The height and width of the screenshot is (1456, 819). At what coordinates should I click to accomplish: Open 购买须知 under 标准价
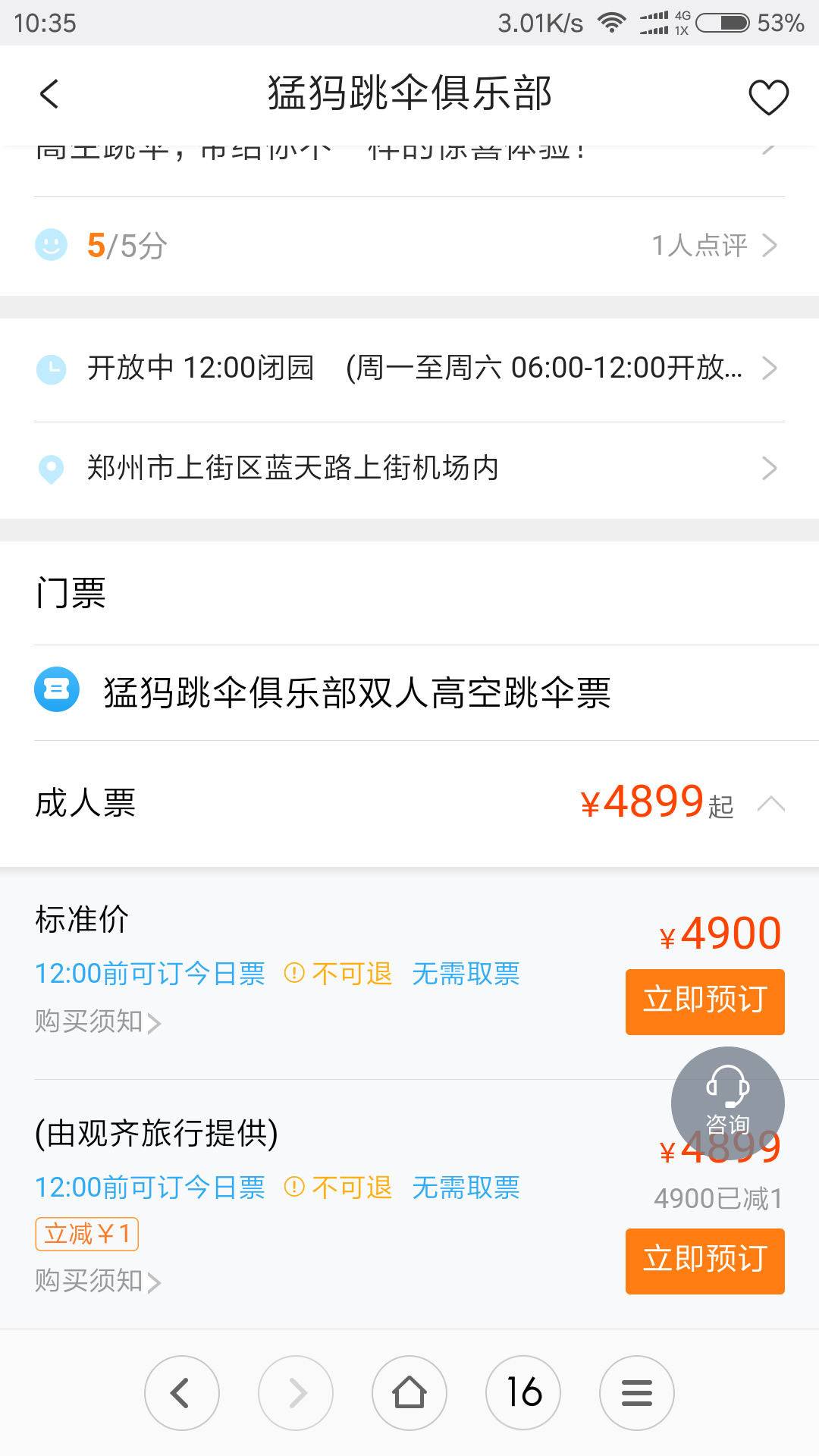(98, 1022)
